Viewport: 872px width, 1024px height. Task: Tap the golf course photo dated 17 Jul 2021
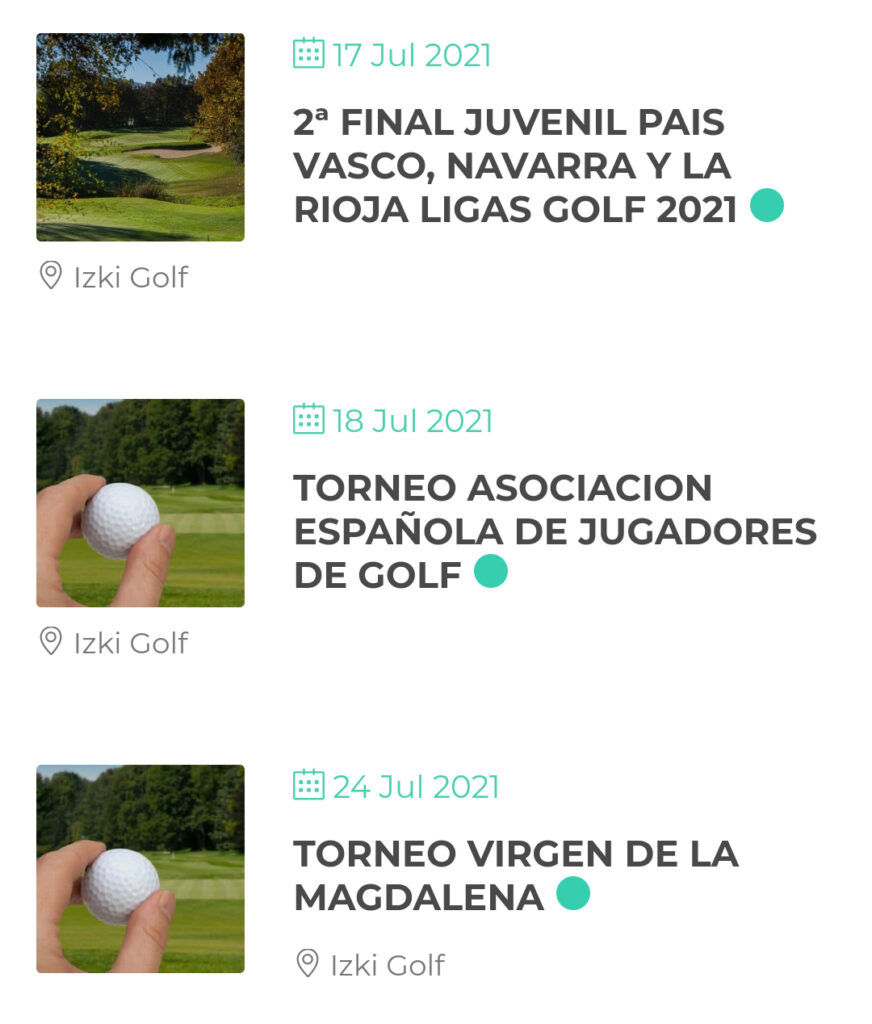(x=140, y=138)
